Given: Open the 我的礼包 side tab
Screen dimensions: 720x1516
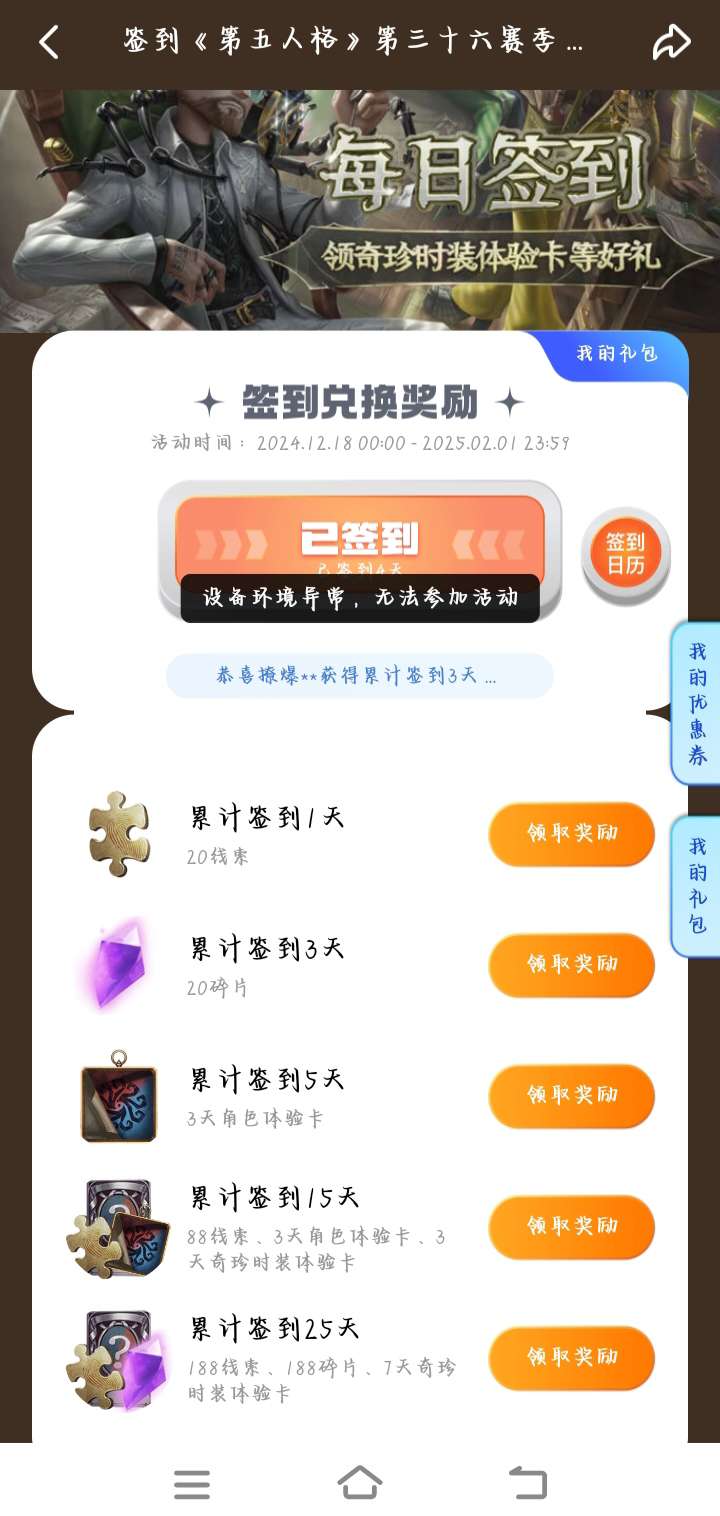Looking at the screenshot, I should click(697, 886).
